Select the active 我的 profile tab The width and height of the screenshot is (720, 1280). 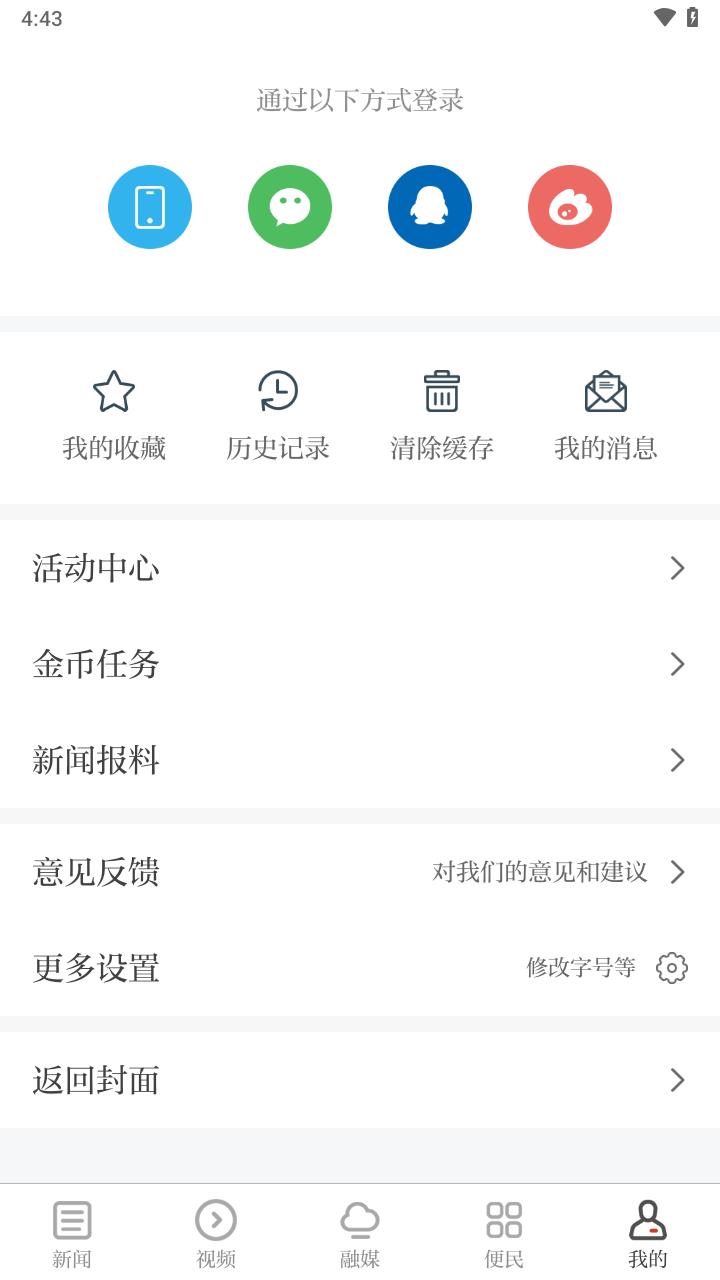pyautogui.click(x=647, y=1232)
